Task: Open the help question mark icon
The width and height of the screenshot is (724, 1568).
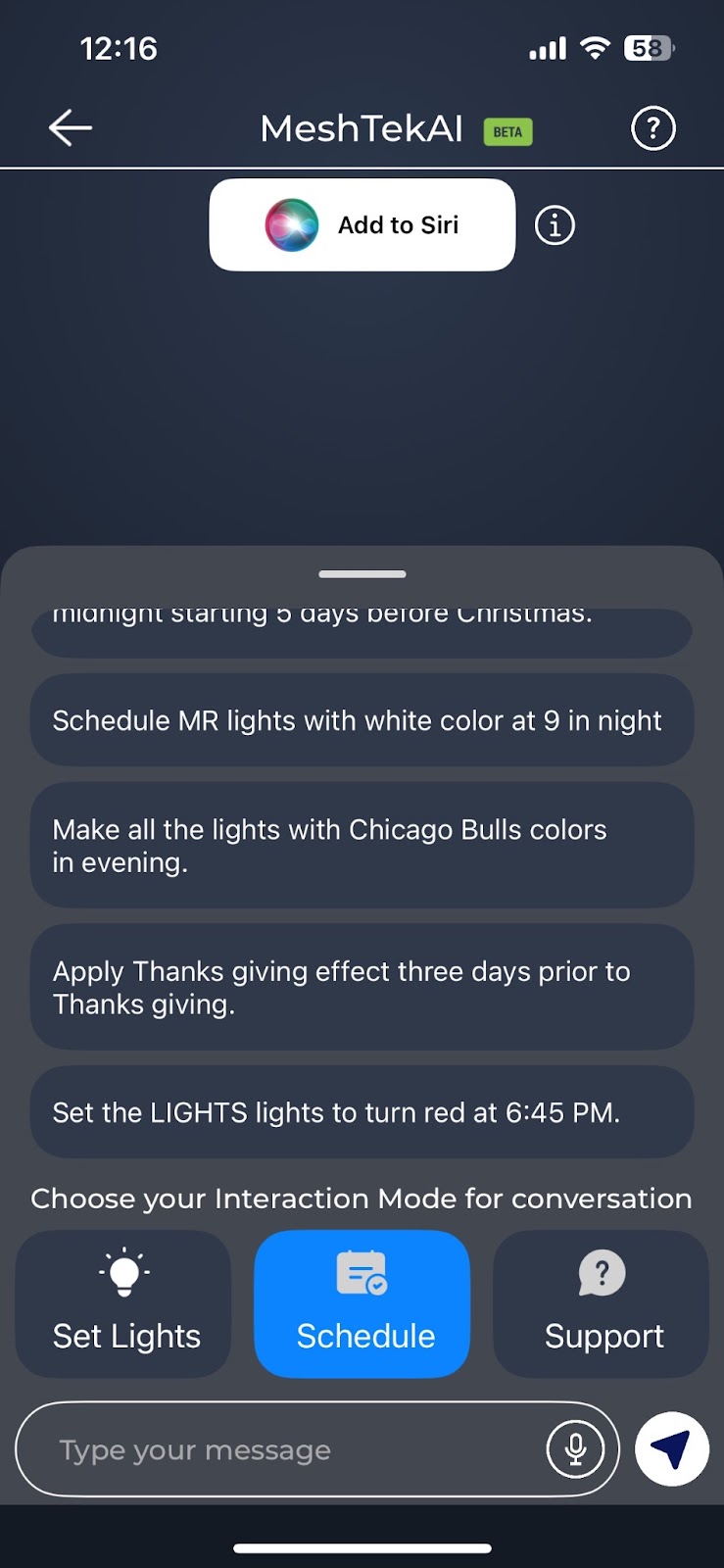Action: pyautogui.click(x=652, y=128)
